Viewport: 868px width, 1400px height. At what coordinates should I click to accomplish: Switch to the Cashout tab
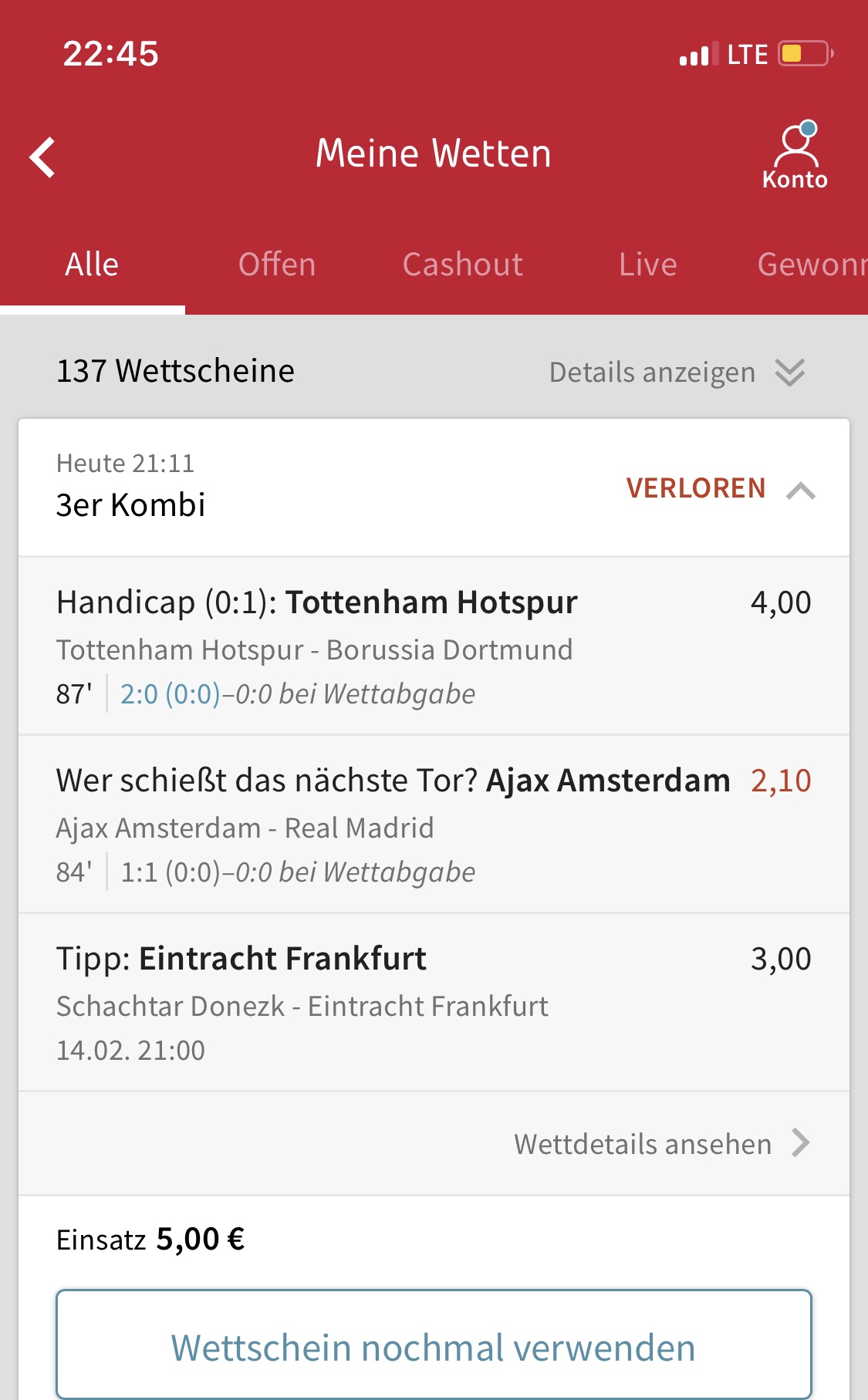pyautogui.click(x=462, y=265)
